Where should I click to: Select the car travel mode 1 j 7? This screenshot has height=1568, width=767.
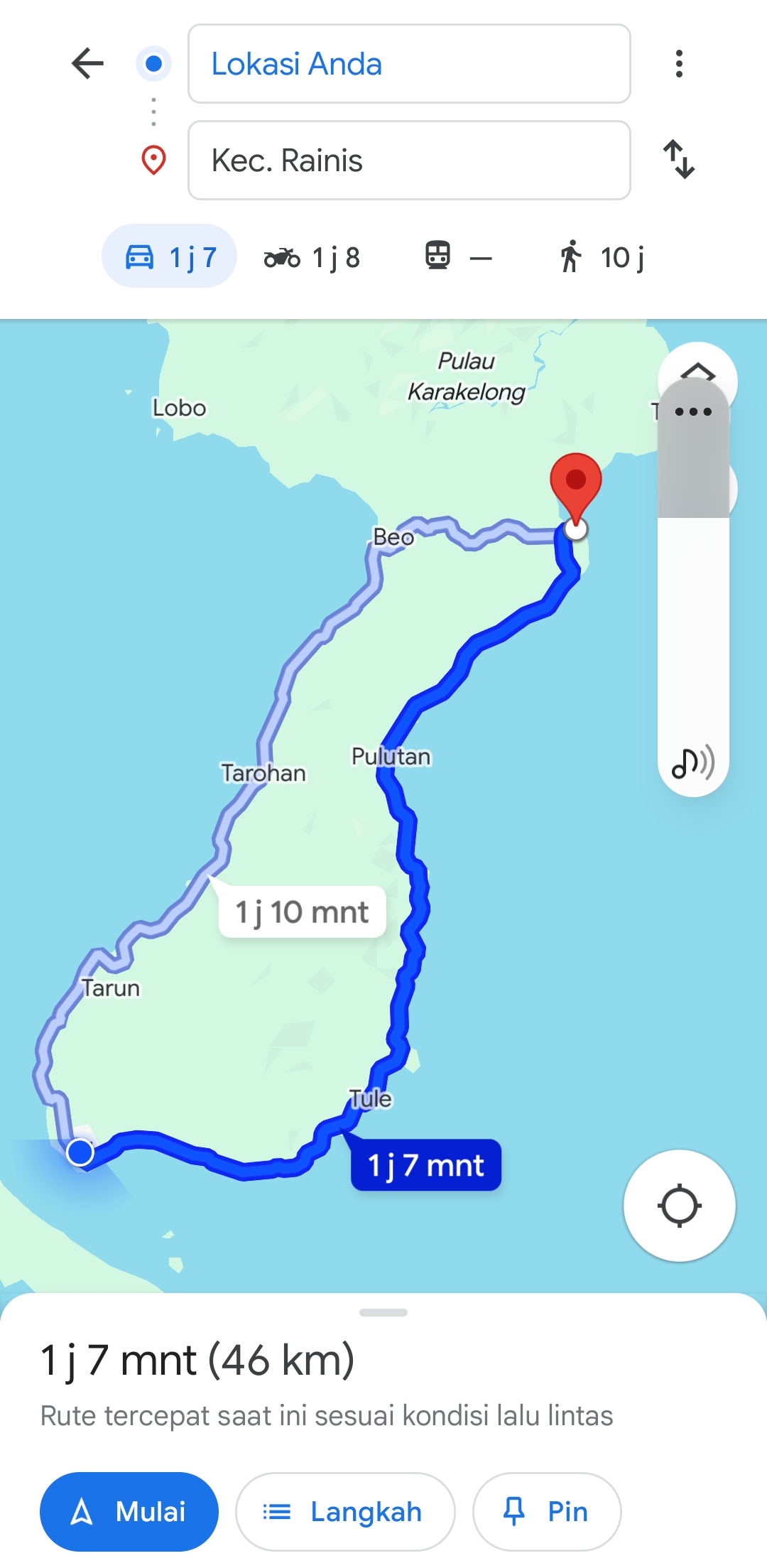(169, 256)
